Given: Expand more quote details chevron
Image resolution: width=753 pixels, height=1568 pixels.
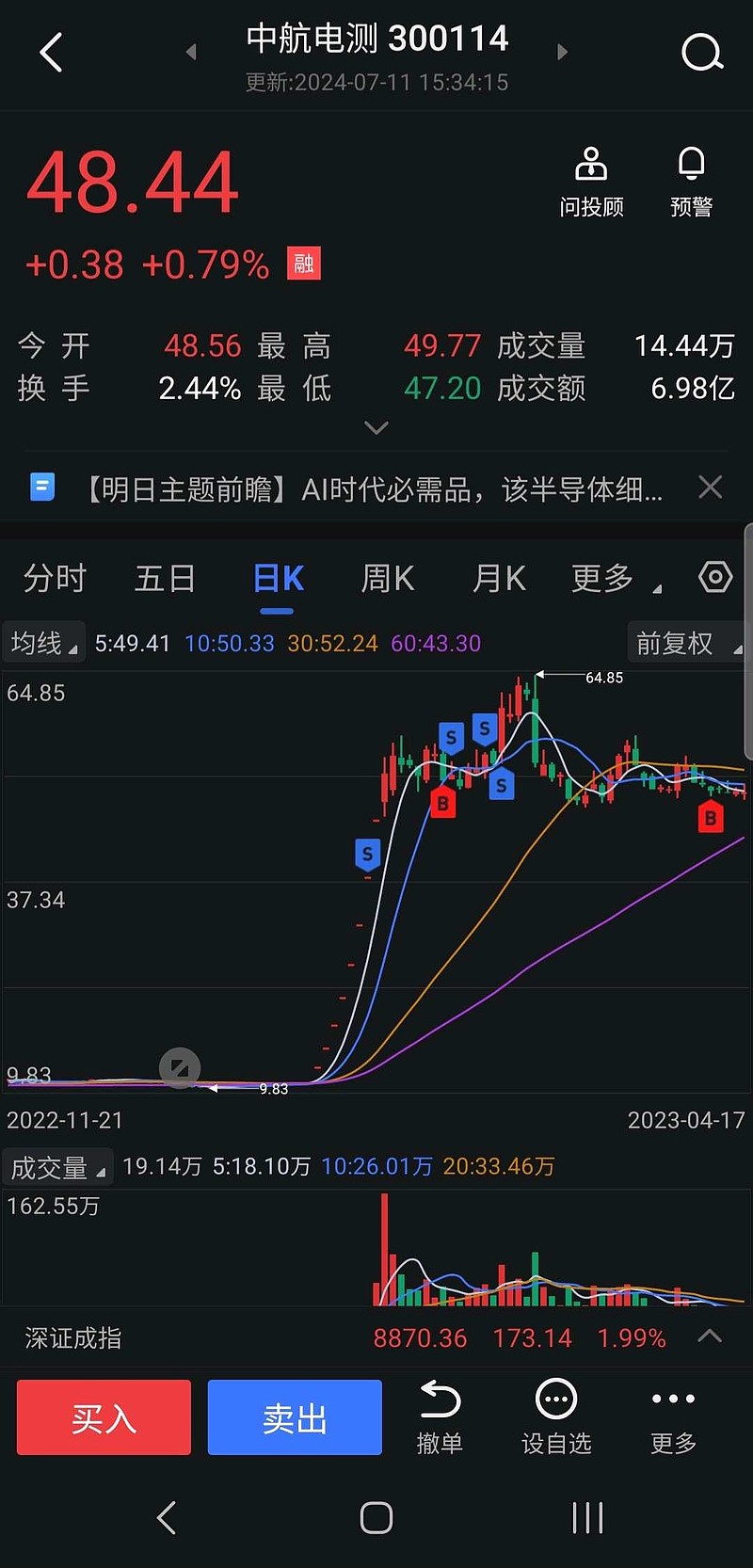Looking at the screenshot, I should 376,428.
